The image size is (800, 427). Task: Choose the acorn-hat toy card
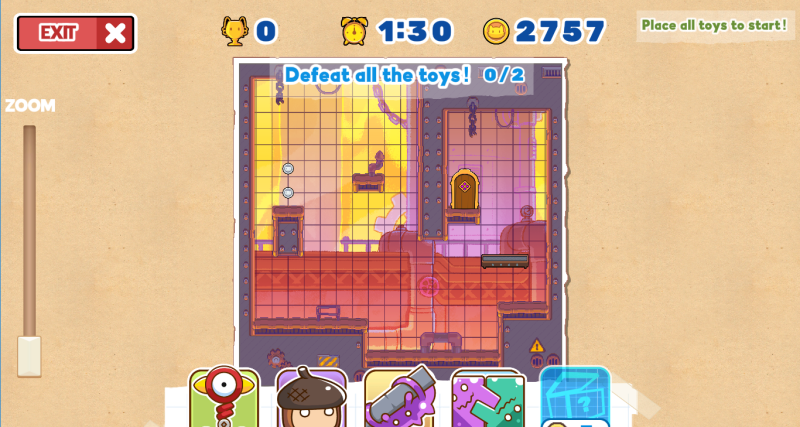[x=311, y=399]
